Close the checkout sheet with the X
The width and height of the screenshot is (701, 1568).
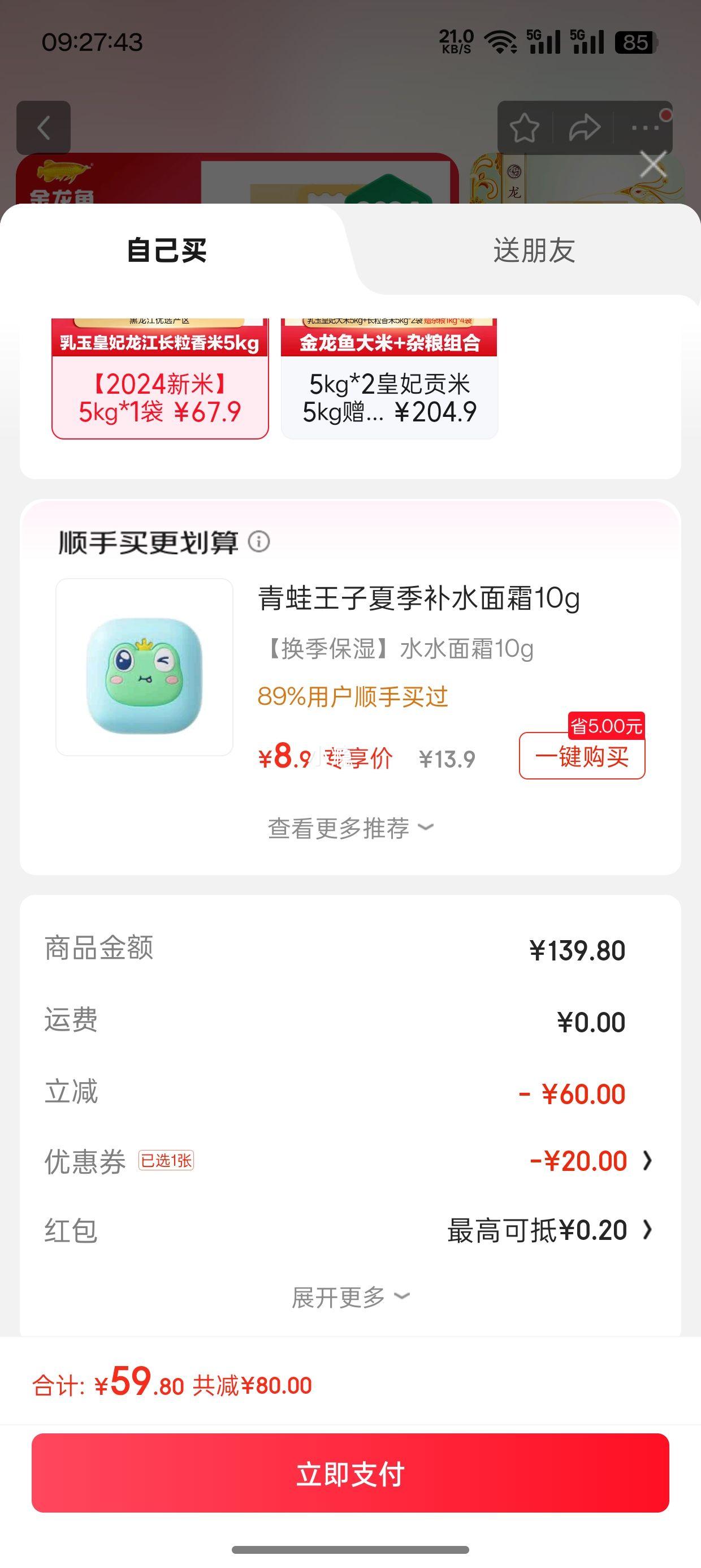point(653,163)
